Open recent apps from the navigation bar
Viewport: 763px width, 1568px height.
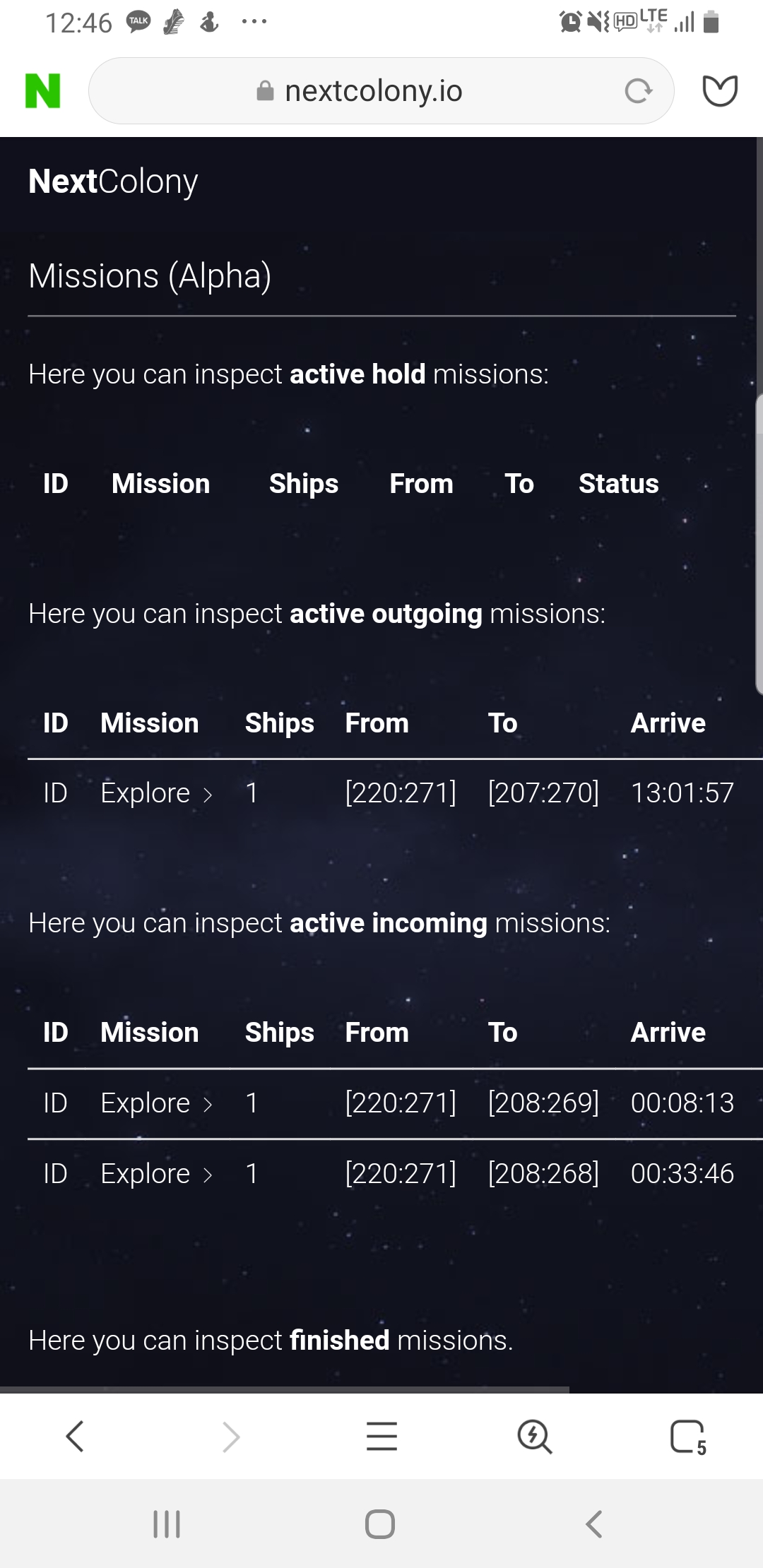coord(167,1524)
